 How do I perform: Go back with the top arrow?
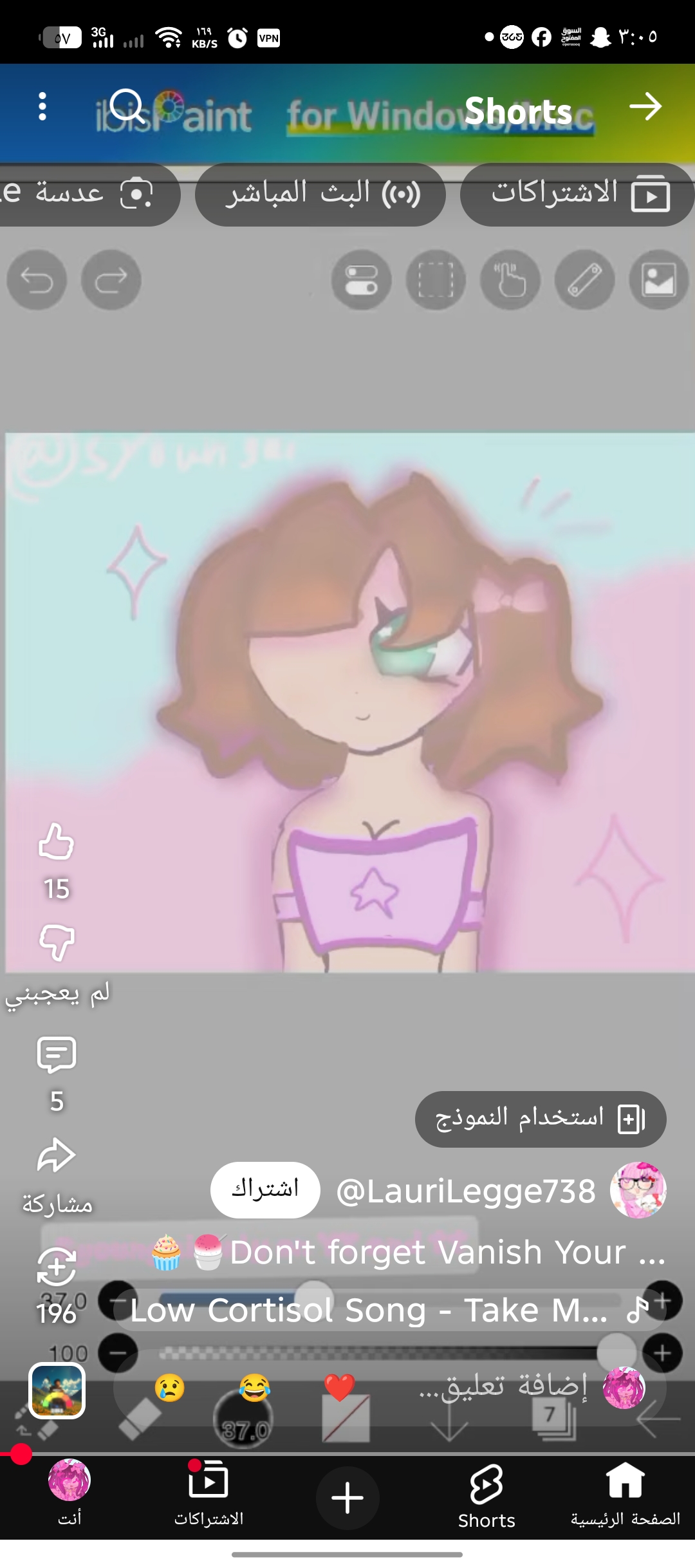click(645, 107)
